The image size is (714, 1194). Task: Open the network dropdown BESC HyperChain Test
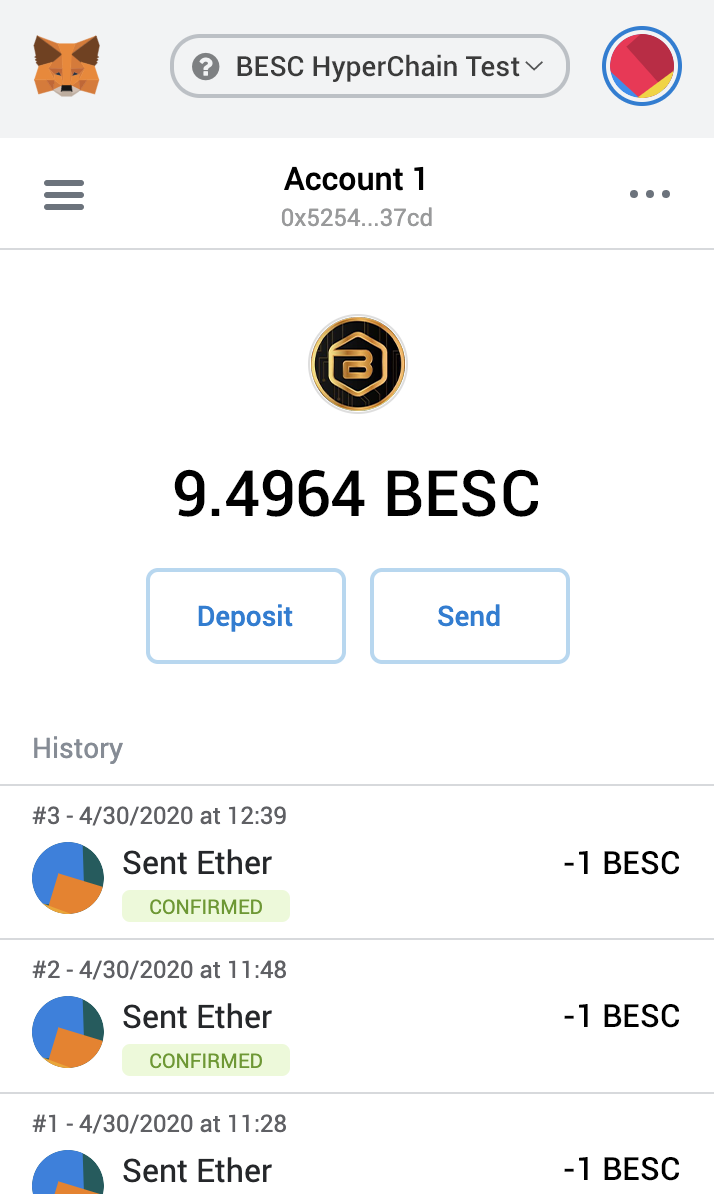[370, 67]
